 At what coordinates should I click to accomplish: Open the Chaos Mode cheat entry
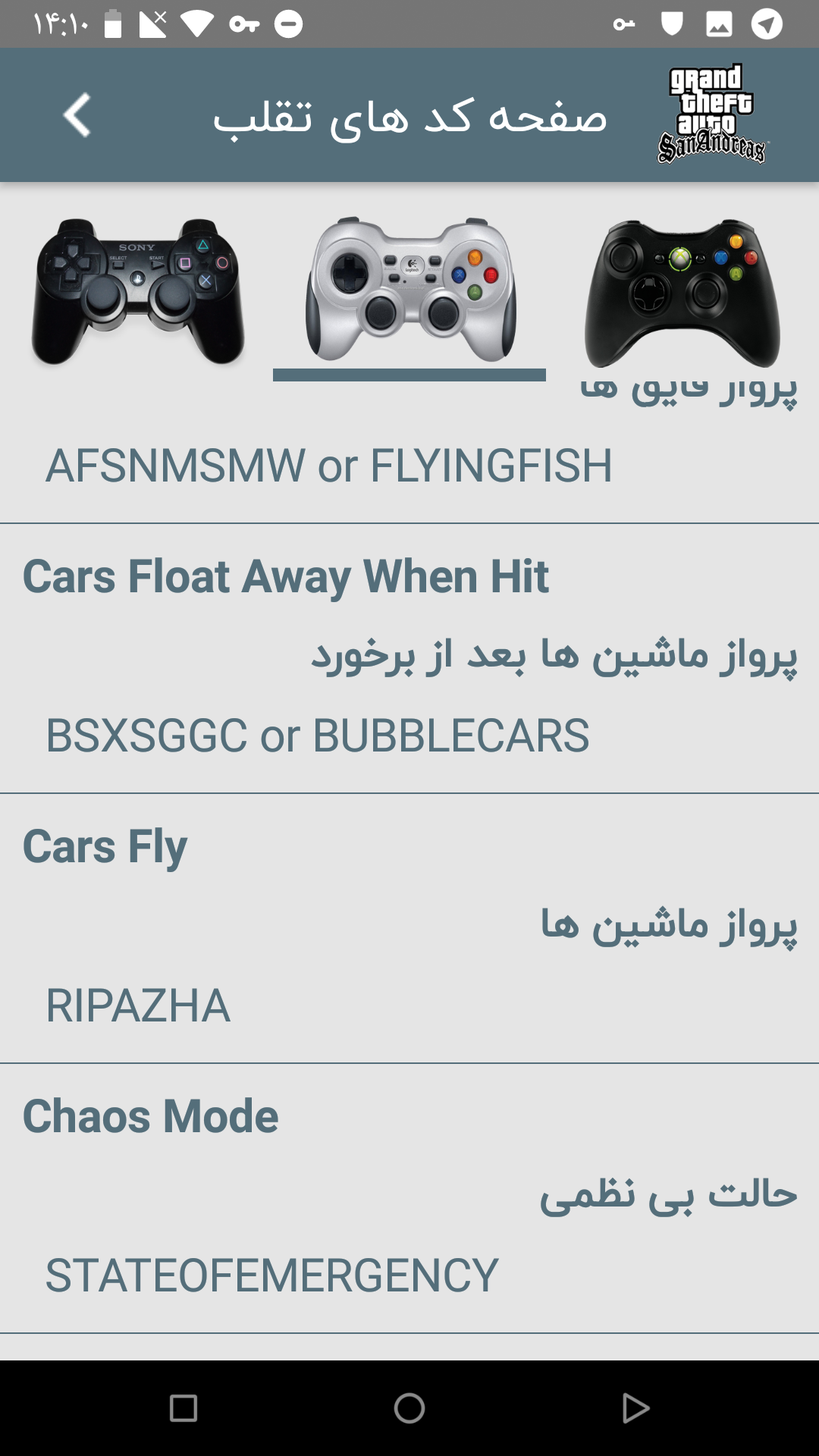click(x=409, y=1199)
